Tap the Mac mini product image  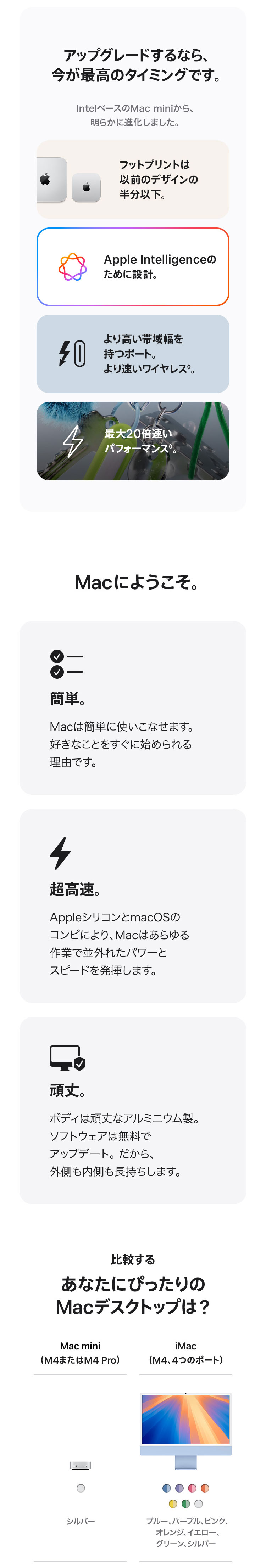point(81,1465)
